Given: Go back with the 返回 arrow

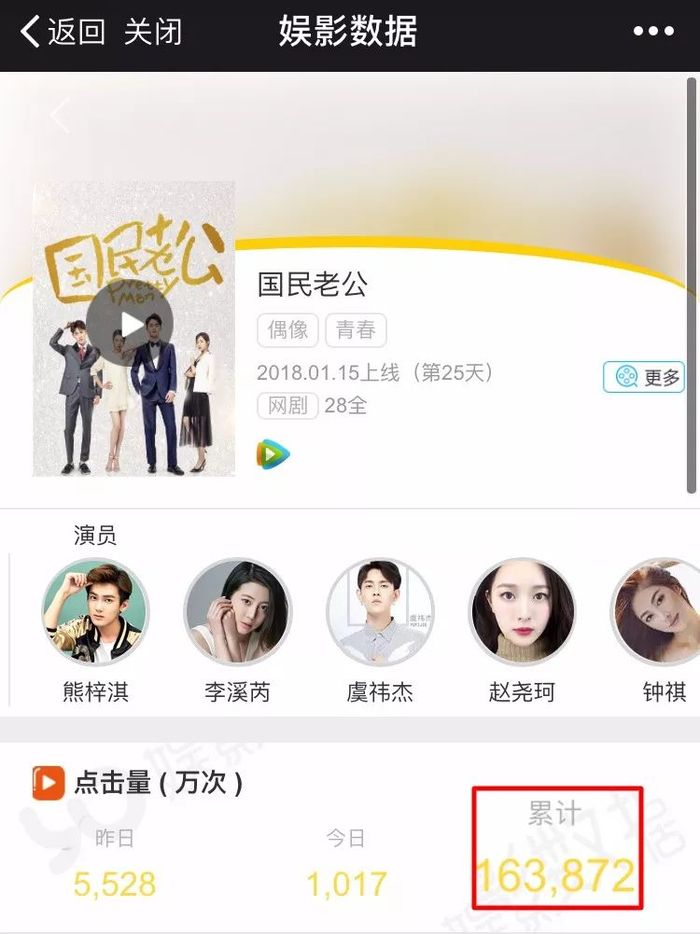Looking at the screenshot, I should 62,32.
